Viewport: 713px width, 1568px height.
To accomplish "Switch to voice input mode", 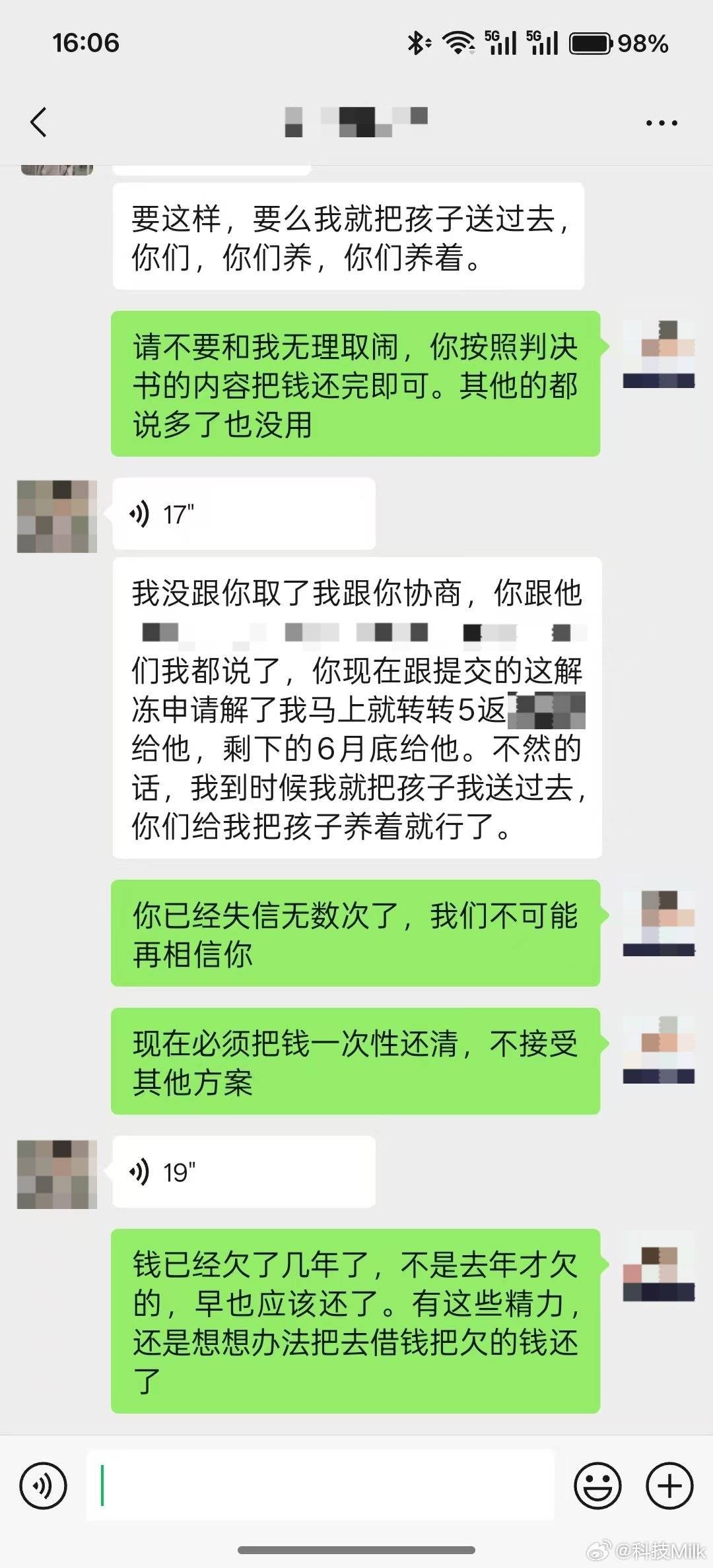I will (x=44, y=1486).
